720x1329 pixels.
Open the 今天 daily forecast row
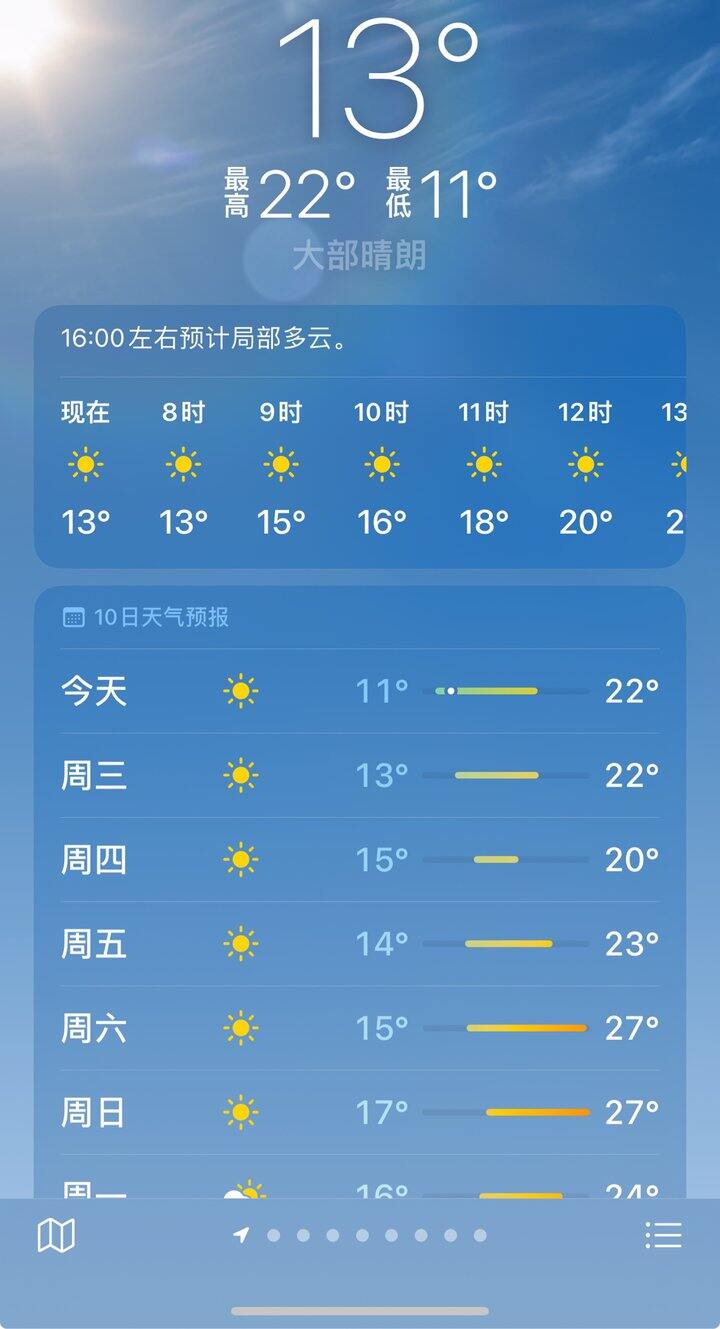click(x=360, y=690)
